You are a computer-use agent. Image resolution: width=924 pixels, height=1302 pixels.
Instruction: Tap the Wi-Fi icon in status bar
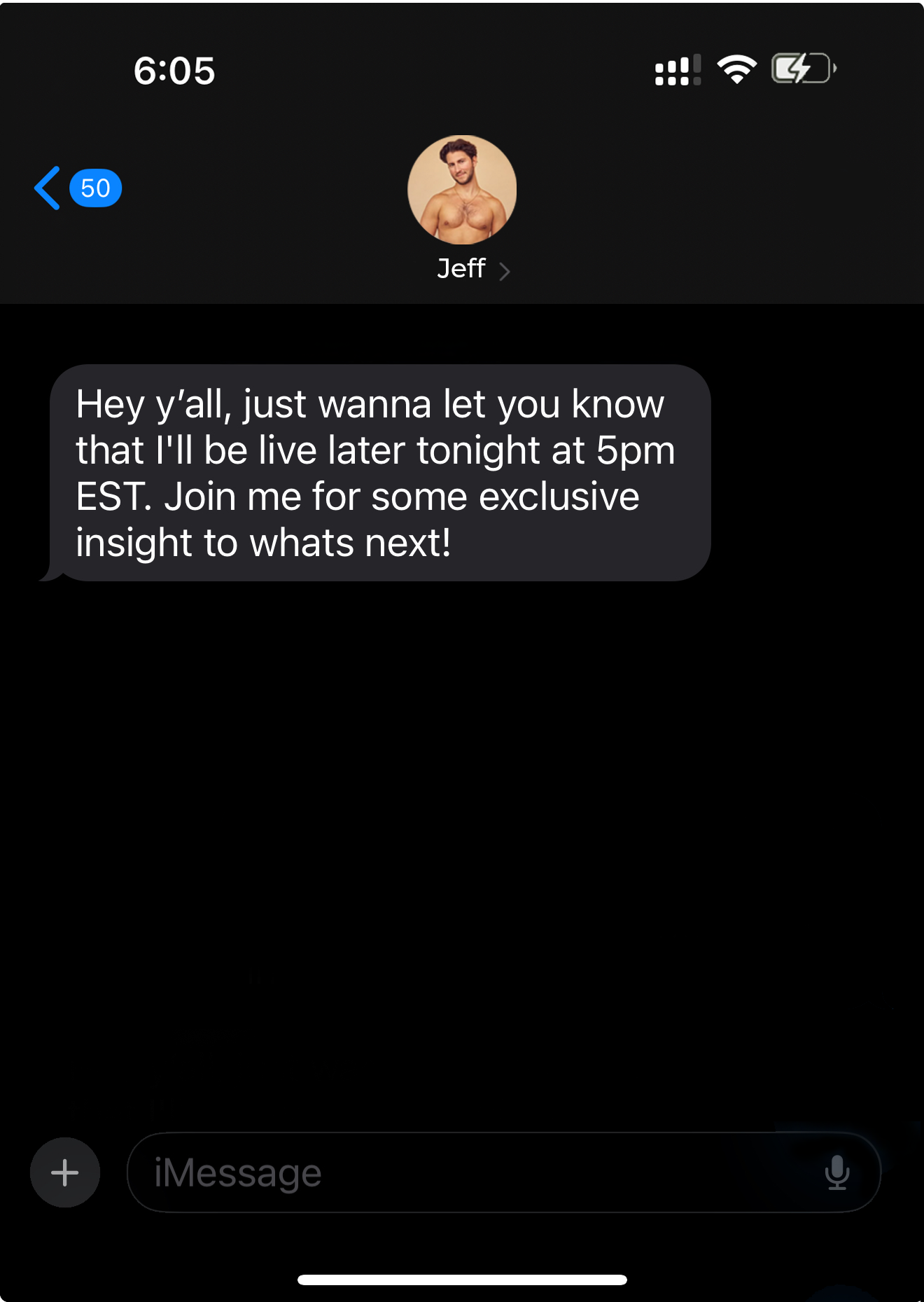736,68
